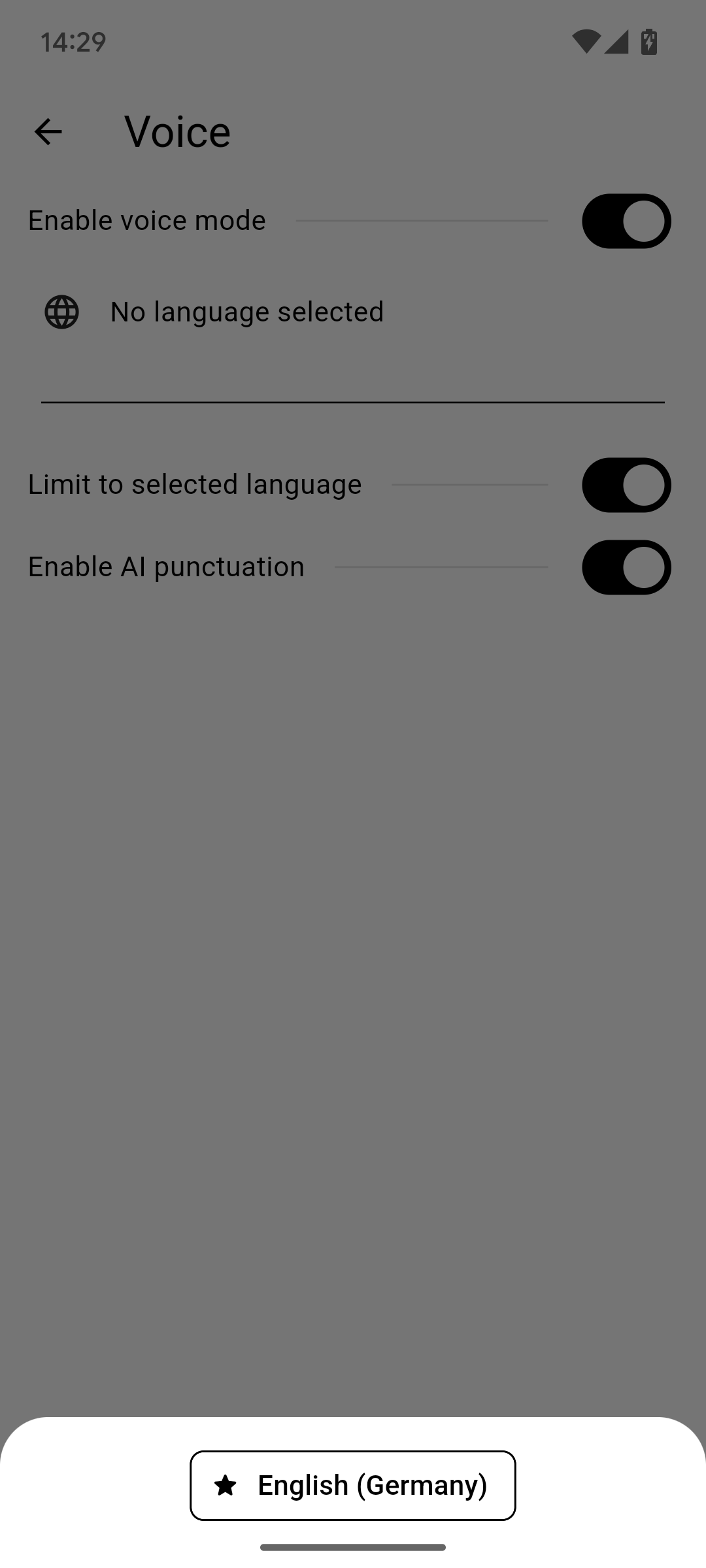This screenshot has height=1568, width=706.
Task: Select English (Germany) language option
Action: coord(353,1485)
